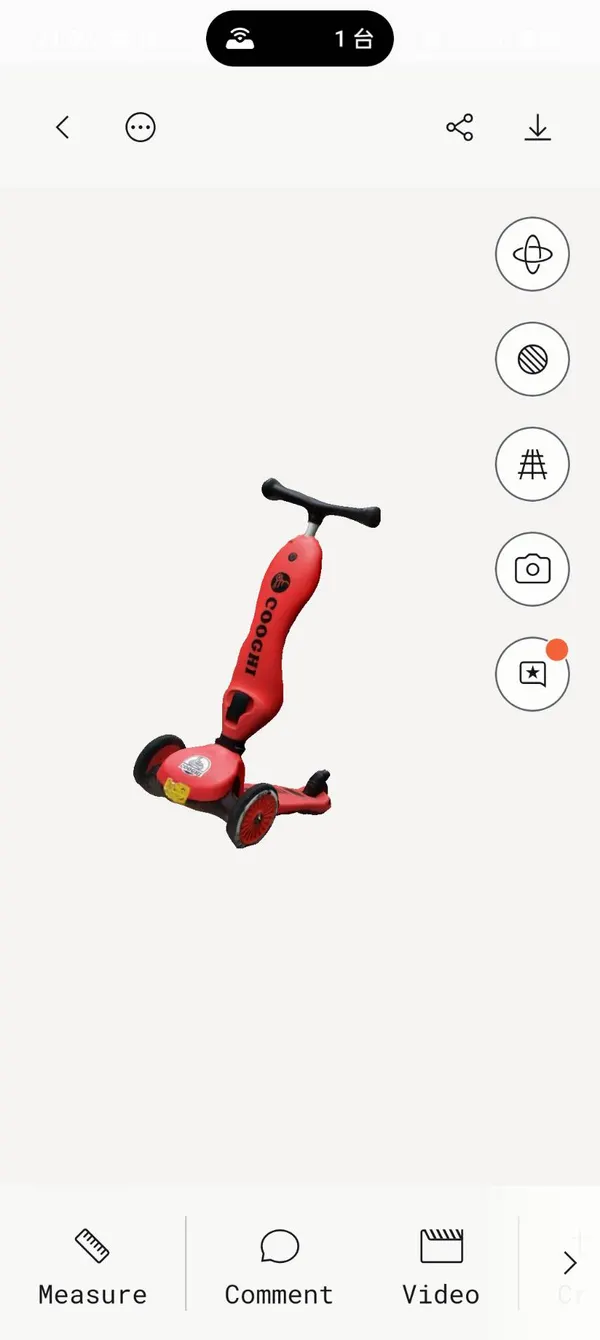Screen dimensions: 600x1340
Task: Add a Comment to the model
Action: pyautogui.click(x=279, y=1266)
